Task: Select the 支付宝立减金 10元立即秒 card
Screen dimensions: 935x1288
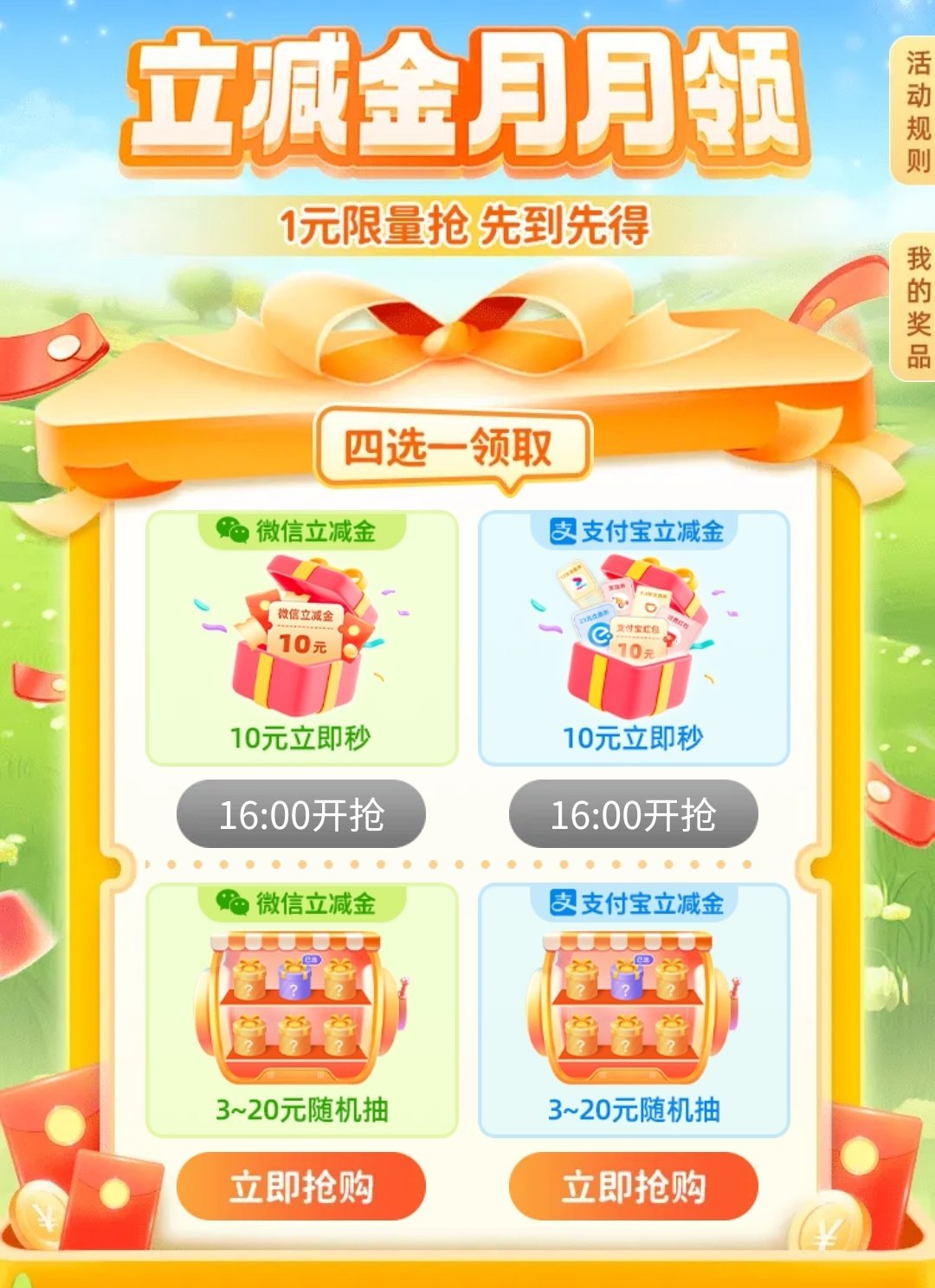Action: point(633,639)
